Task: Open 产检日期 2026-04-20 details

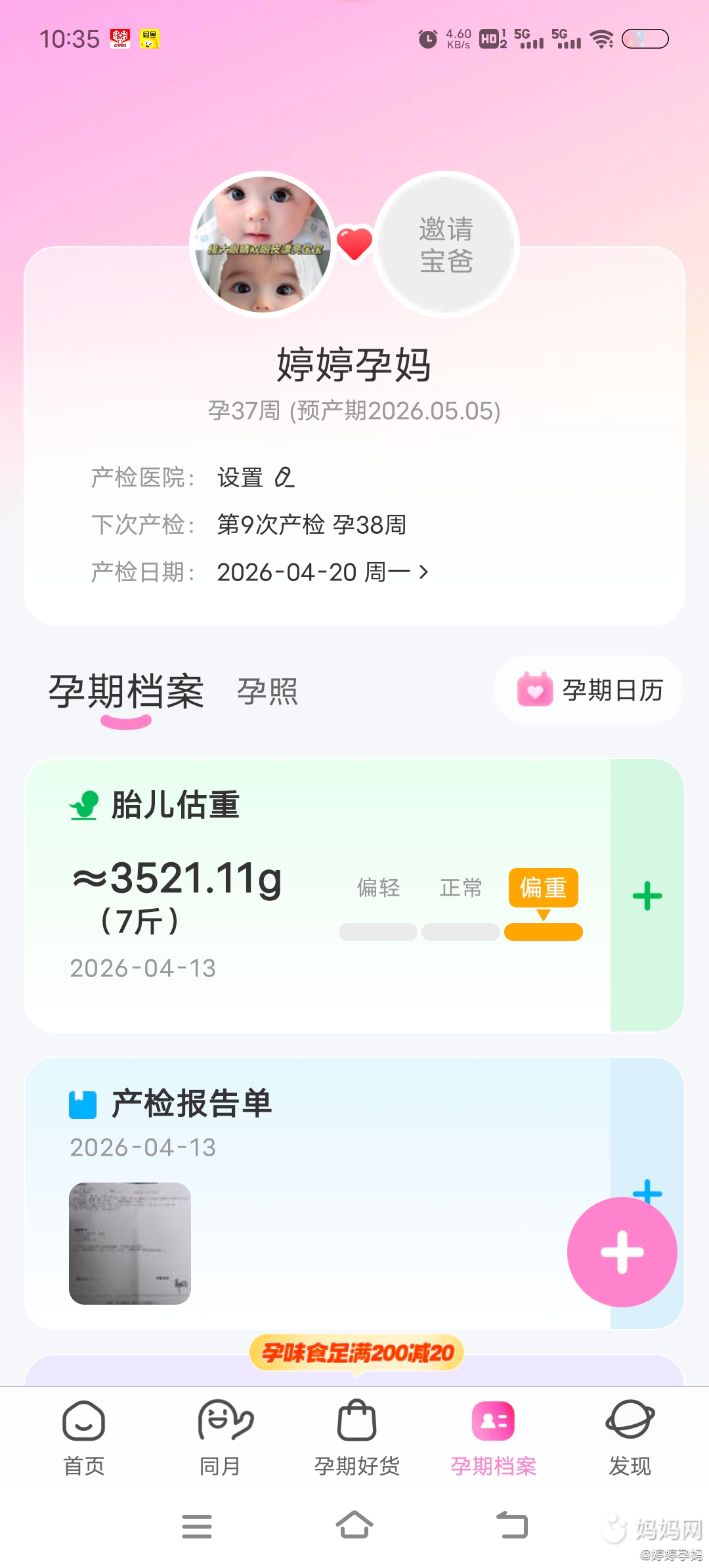Action: (322, 572)
